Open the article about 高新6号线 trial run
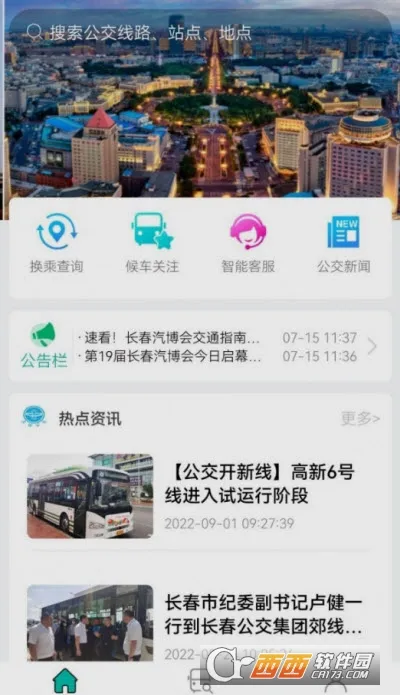This screenshot has height=695, width=400. (200, 496)
